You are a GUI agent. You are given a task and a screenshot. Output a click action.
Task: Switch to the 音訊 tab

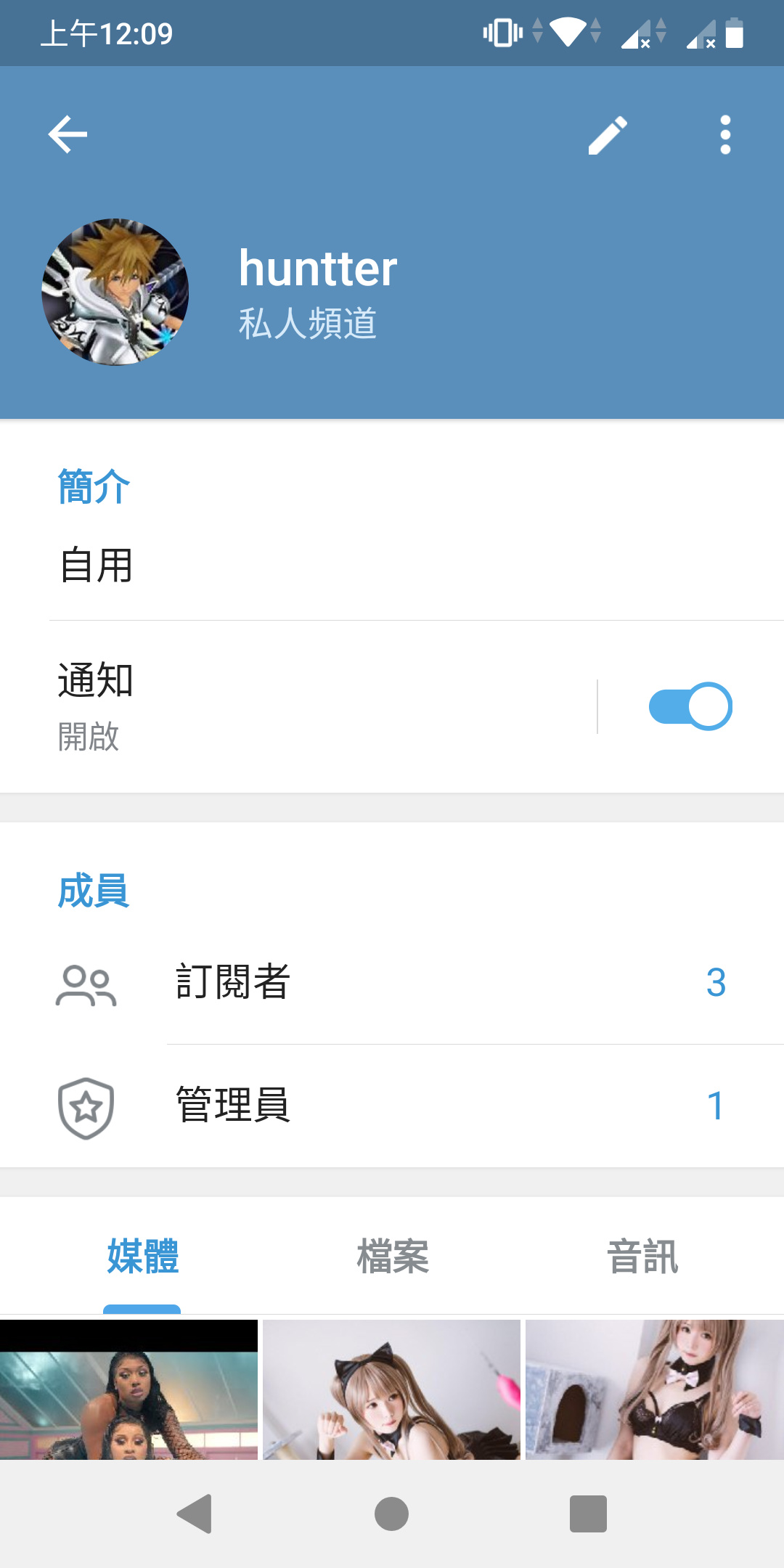click(642, 1257)
